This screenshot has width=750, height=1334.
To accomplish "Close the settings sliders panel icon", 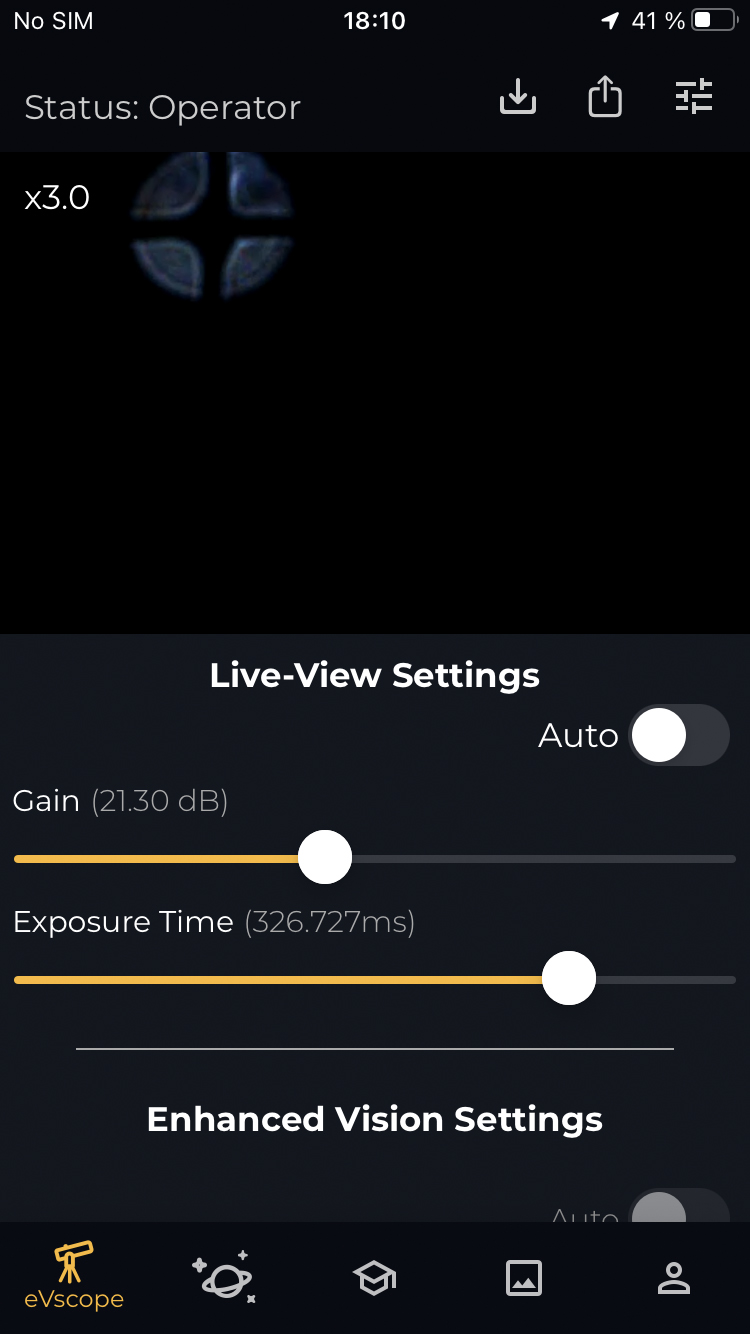I will [x=693, y=97].
